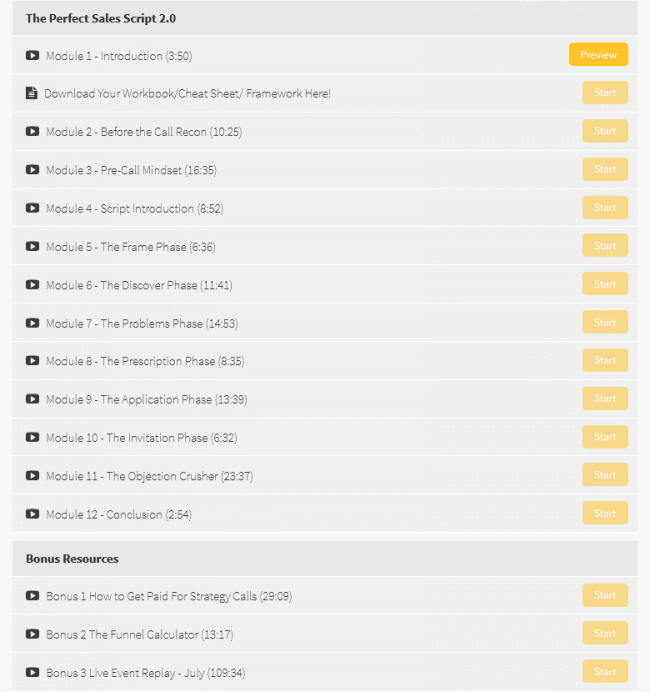Start Module 6 The Discover Phase
Image resolution: width=650 pixels, height=692 pixels.
point(605,284)
